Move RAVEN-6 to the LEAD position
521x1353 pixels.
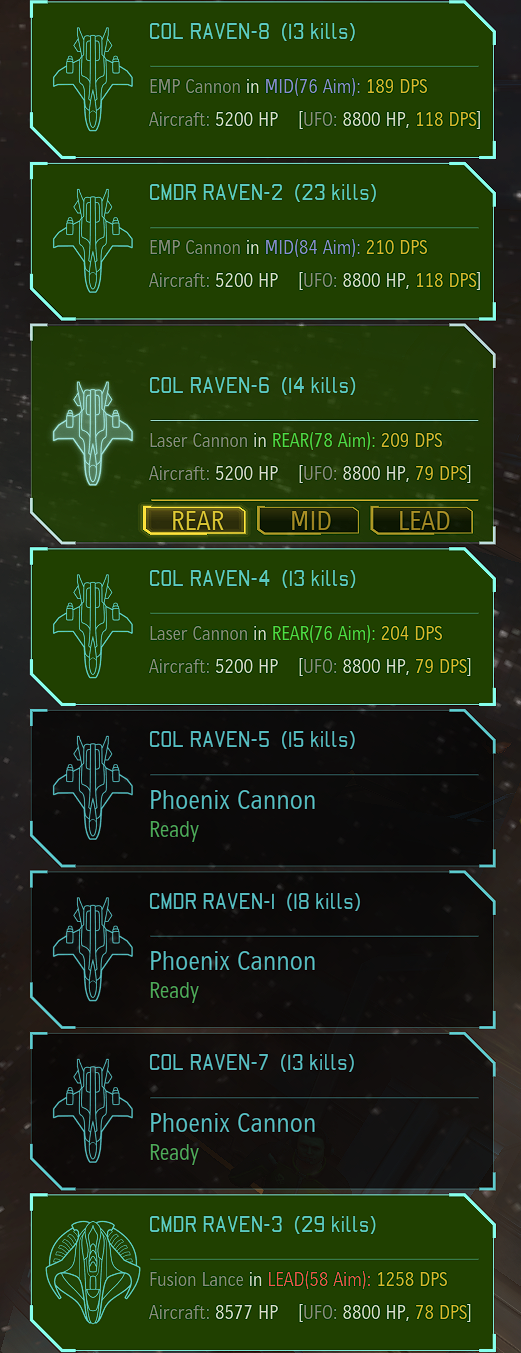[423, 520]
